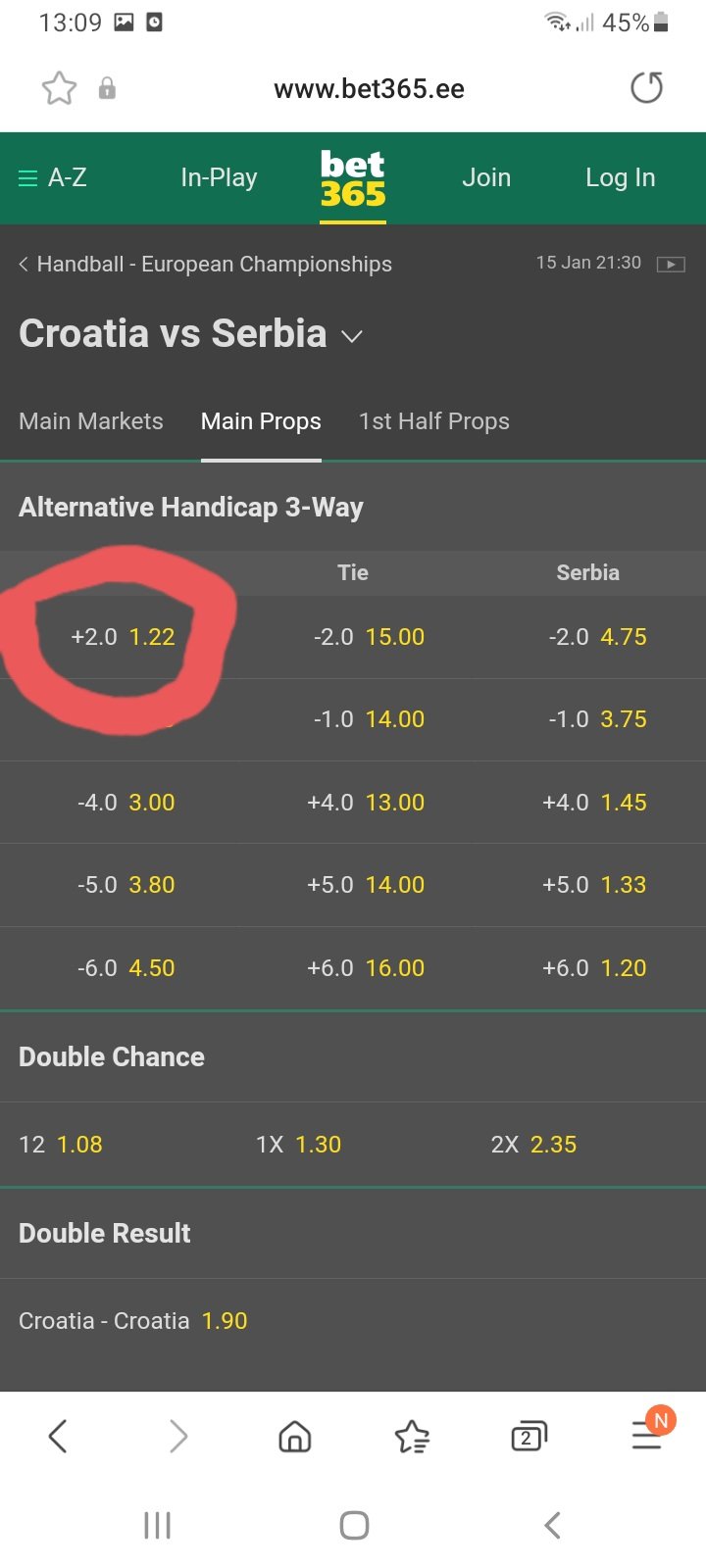706x1568 pixels.
Task: Bookmark this page with the star icon
Action: point(59,88)
